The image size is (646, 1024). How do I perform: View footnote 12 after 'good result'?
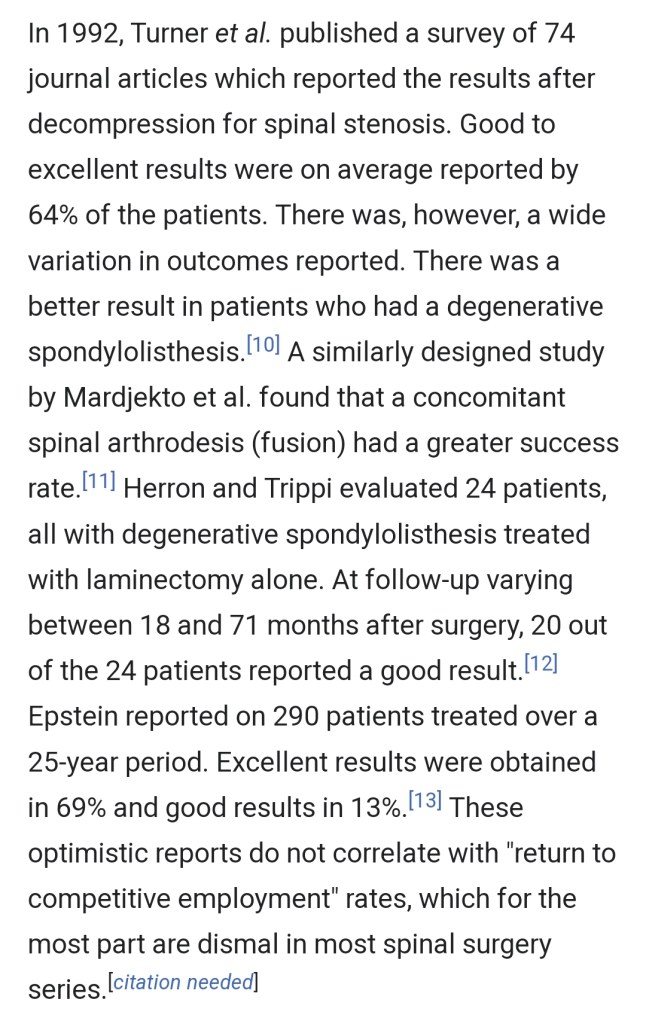coord(541,663)
